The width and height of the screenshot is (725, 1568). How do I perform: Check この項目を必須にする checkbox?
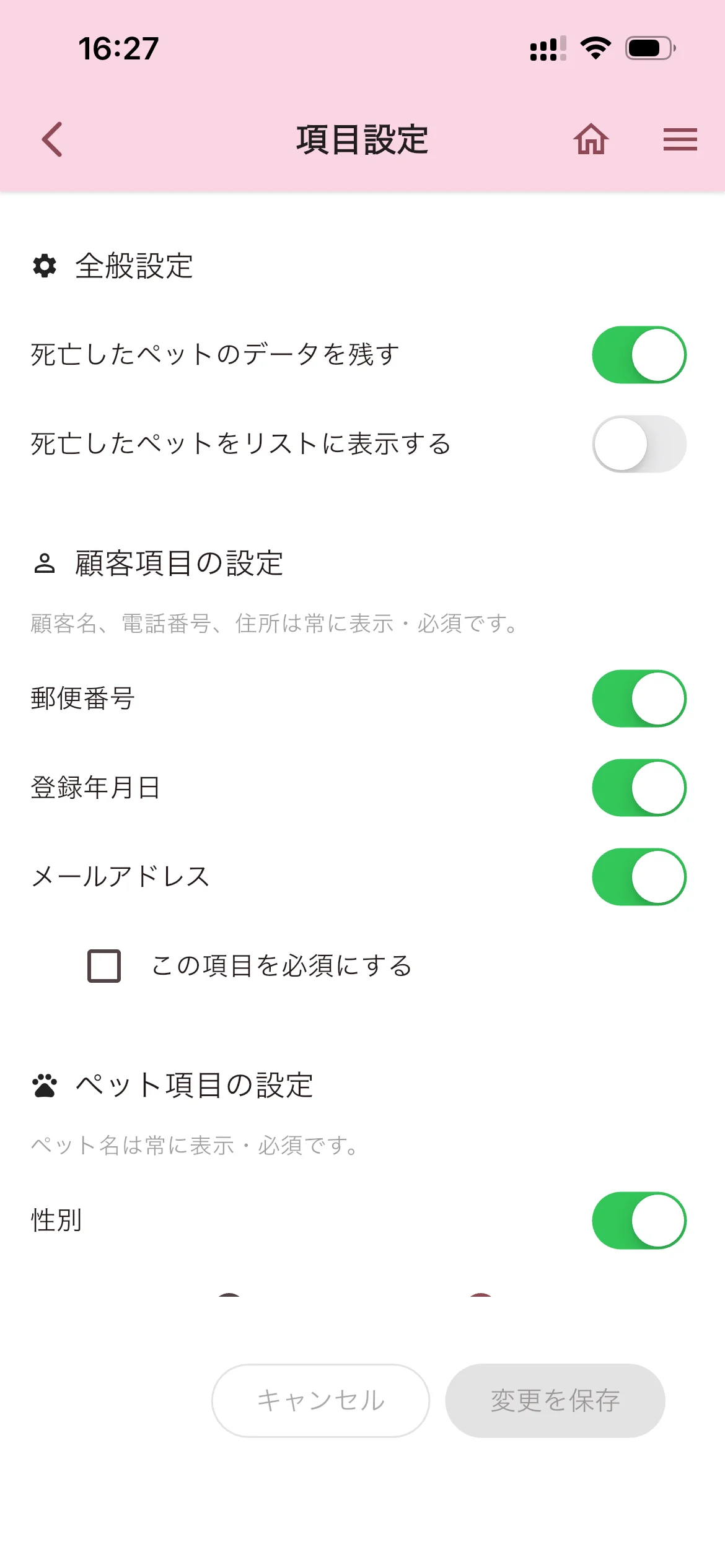pos(104,966)
